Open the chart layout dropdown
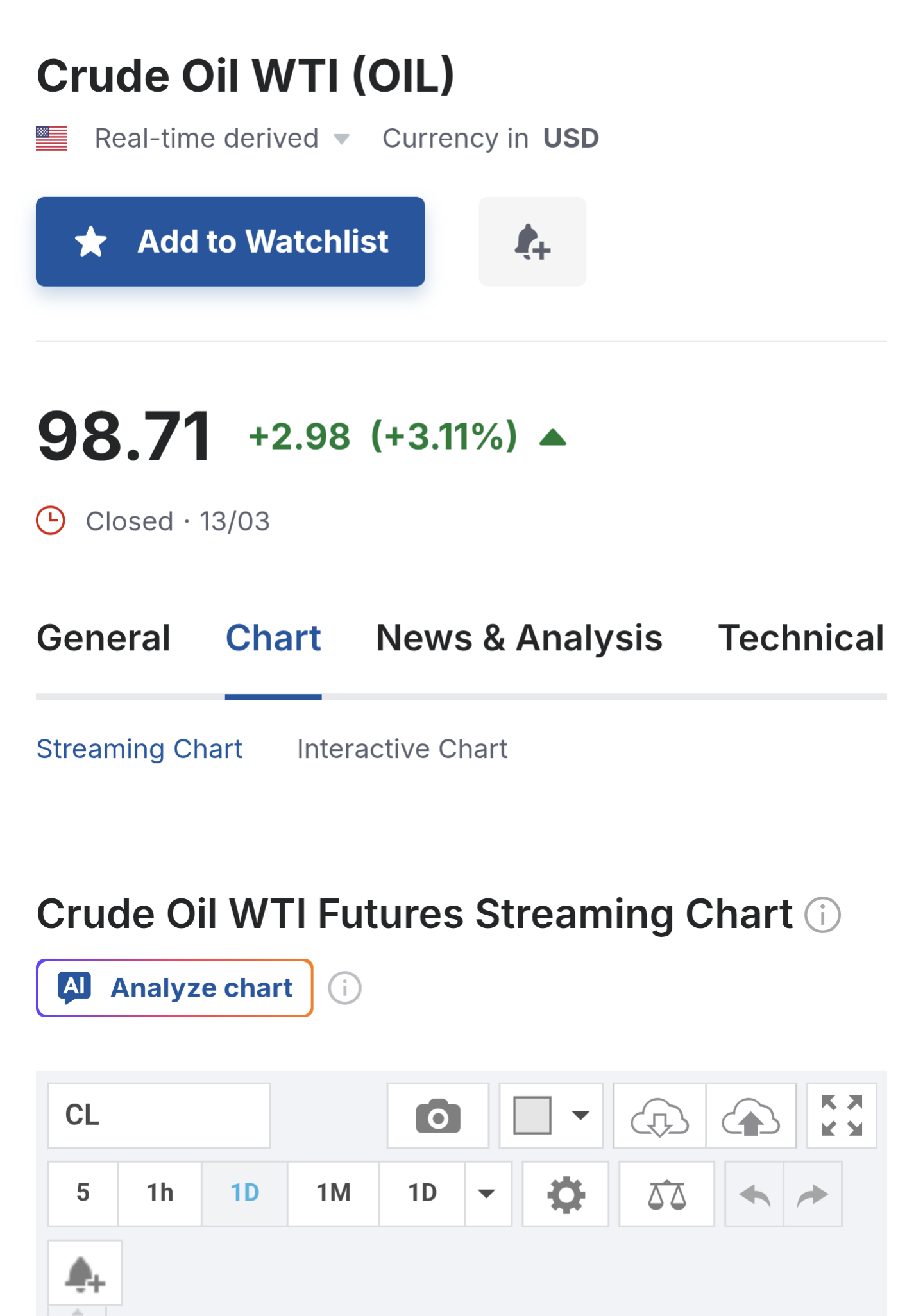923x1316 pixels. [551, 1116]
